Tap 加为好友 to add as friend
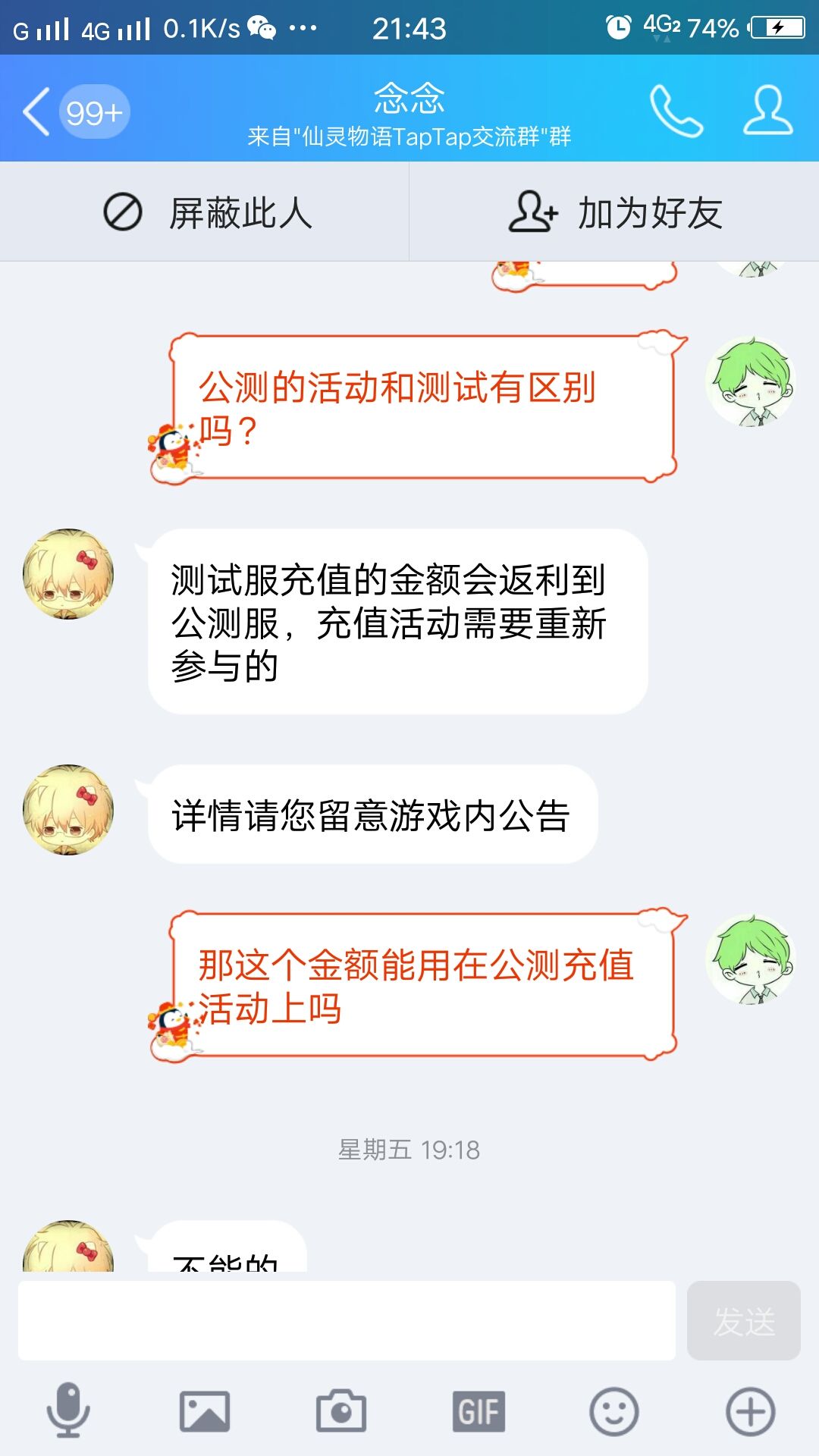The width and height of the screenshot is (819, 1456). [x=614, y=212]
